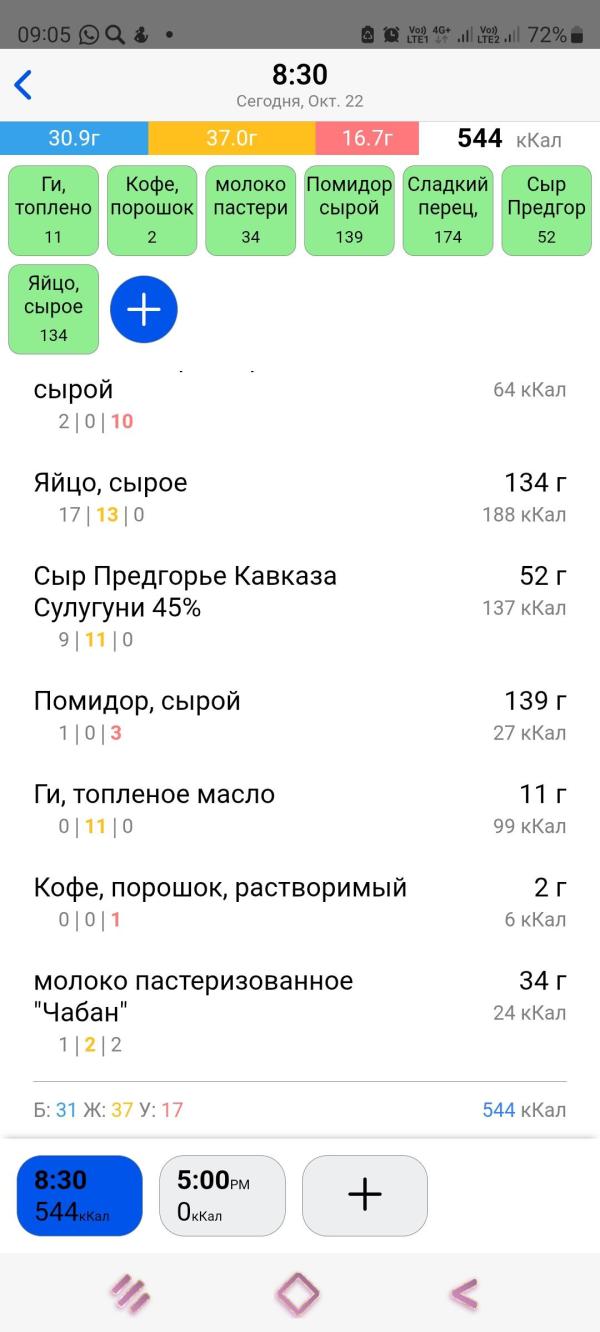600x1332 pixels.
Task: Tap the system home button
Action: click(298, 1294)
